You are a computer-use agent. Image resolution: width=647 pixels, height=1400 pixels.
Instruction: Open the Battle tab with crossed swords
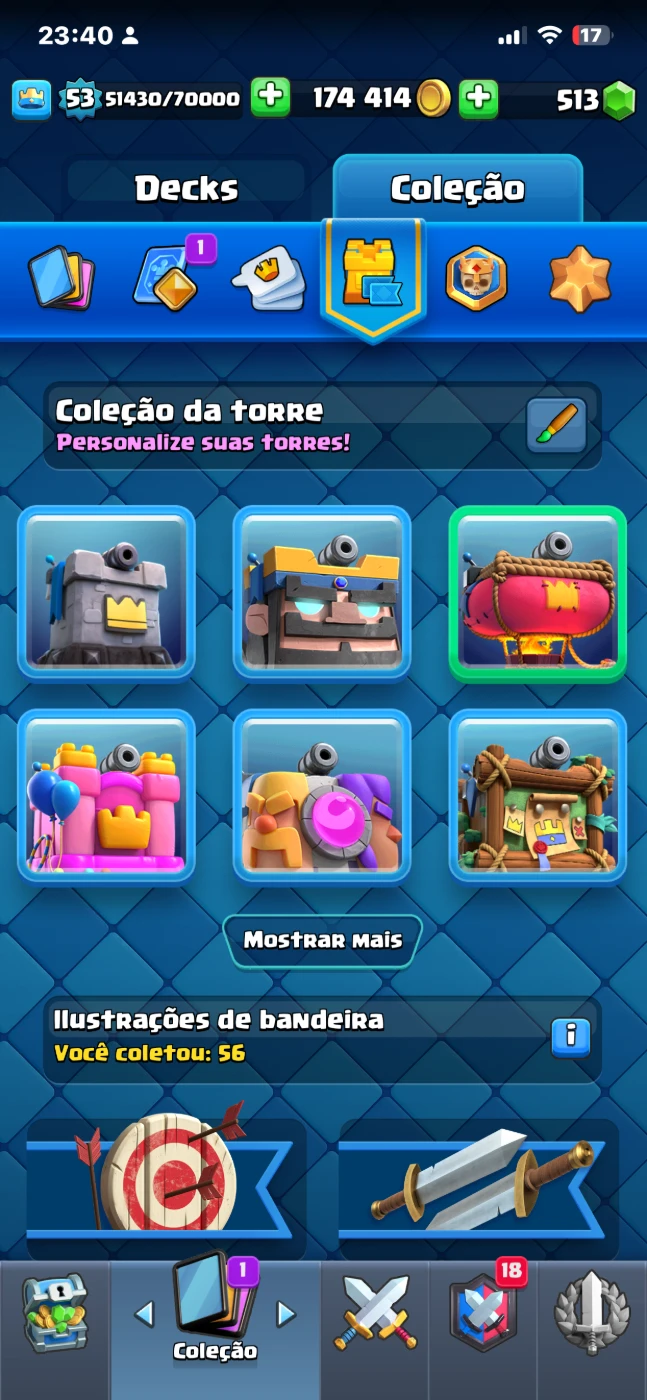375,1312
